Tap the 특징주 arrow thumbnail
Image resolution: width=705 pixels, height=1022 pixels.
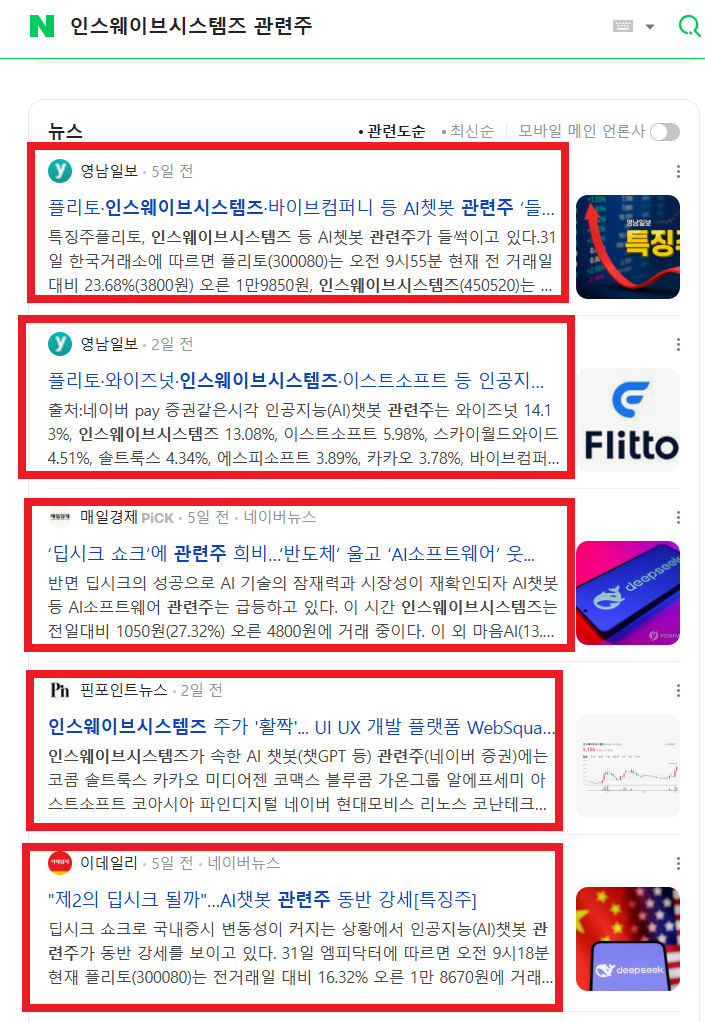click(628, 247)
